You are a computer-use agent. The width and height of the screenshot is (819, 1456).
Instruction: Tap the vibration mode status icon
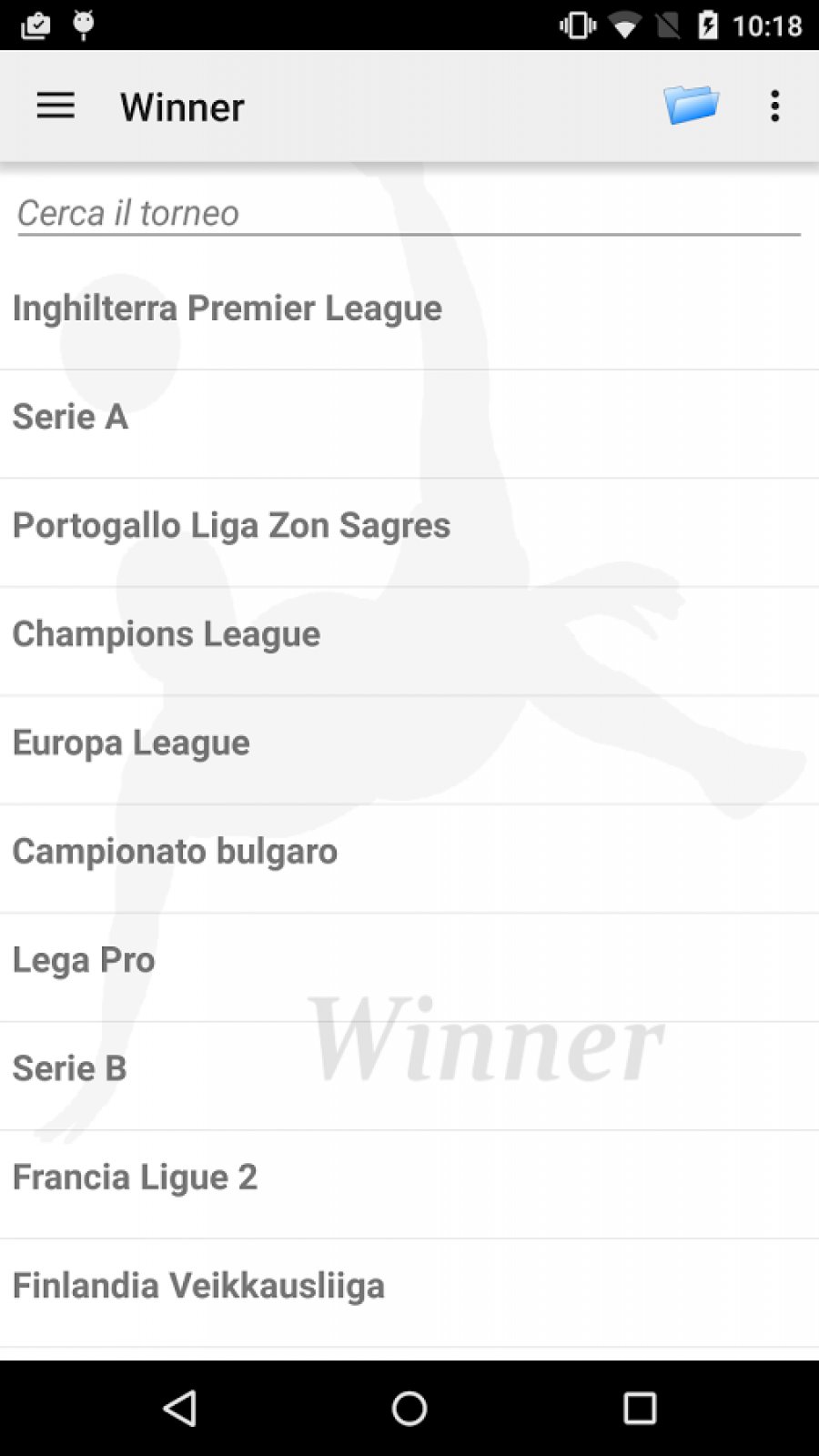pos(575,25)
